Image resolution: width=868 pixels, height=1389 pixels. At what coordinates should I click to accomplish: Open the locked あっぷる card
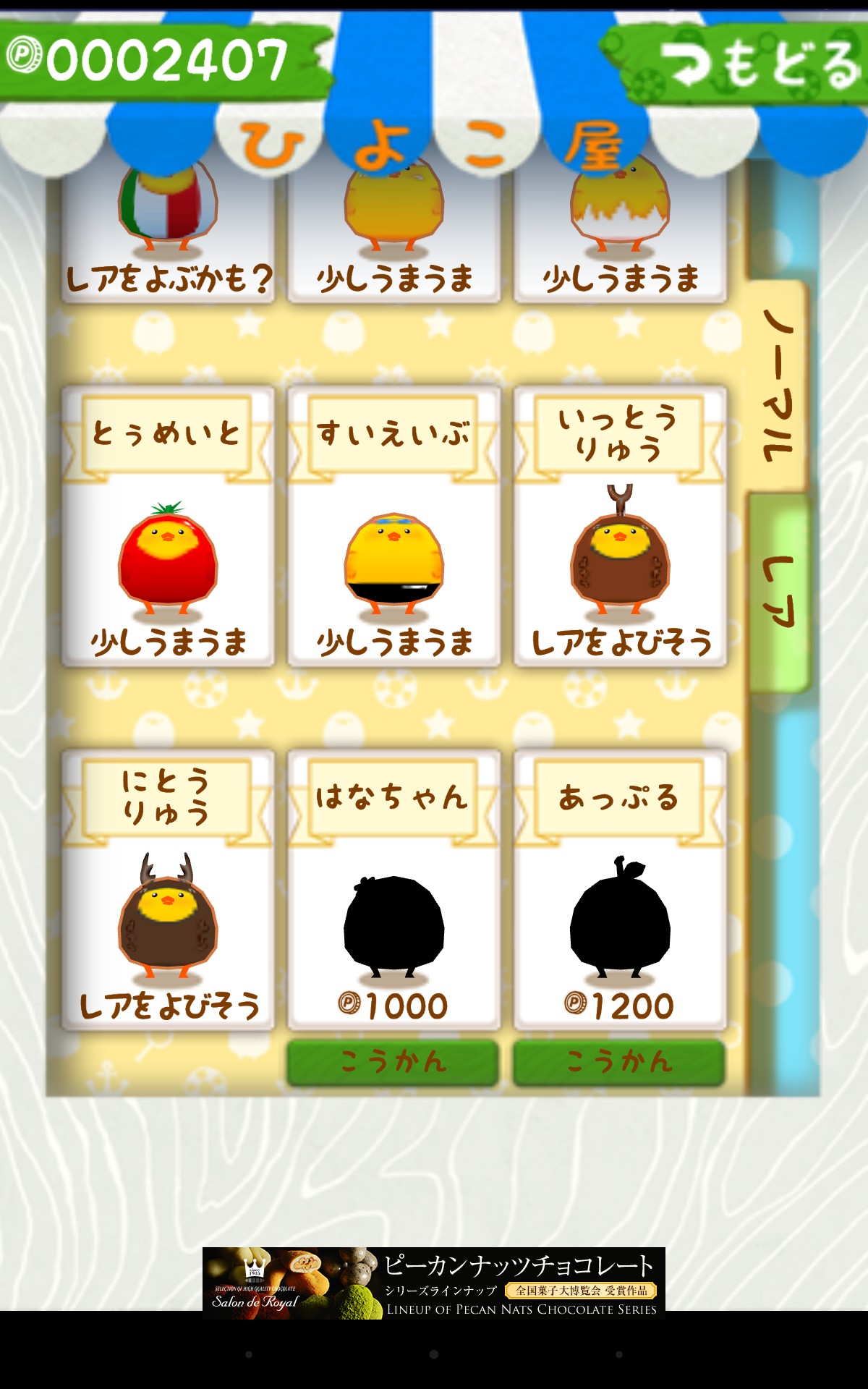pos(620,890)
